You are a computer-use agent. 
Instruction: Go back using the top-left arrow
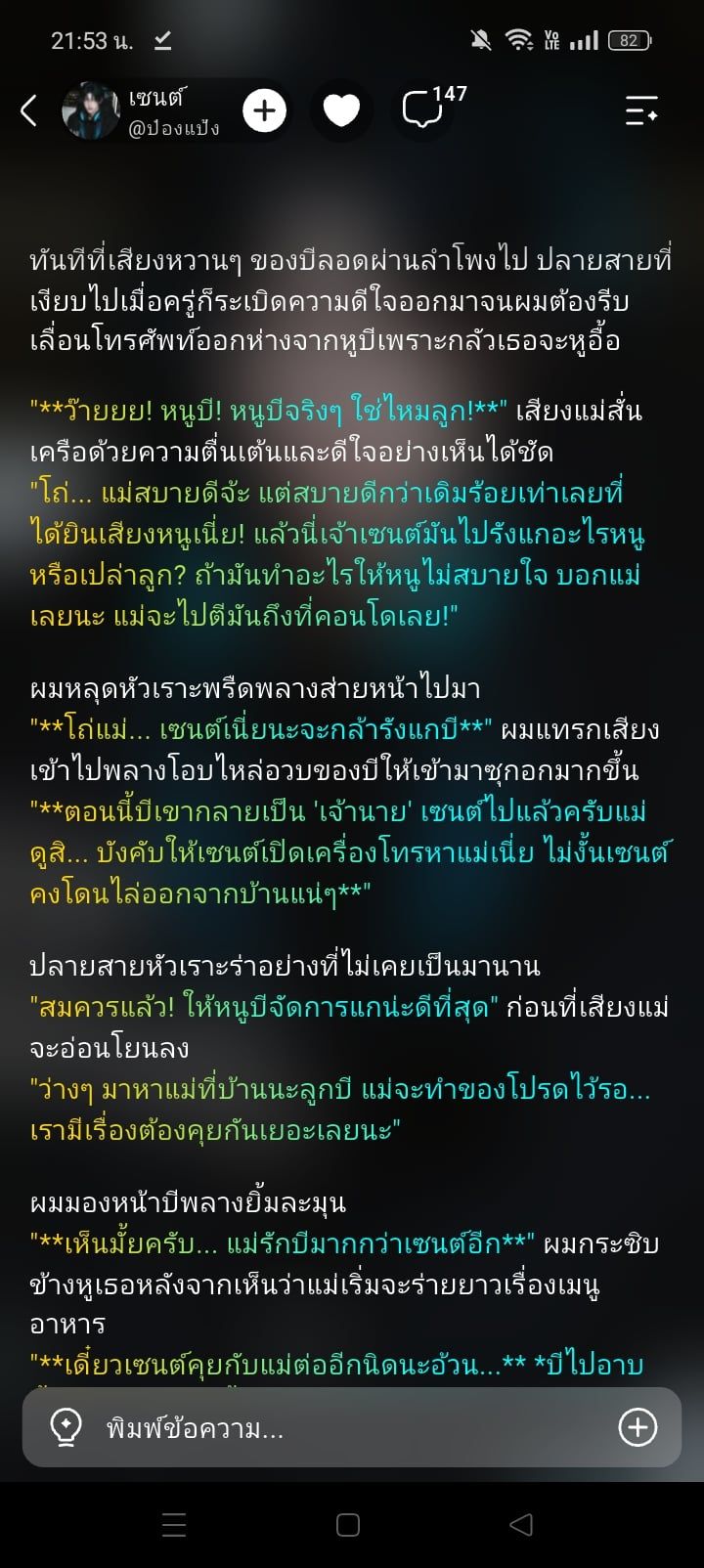29,110
